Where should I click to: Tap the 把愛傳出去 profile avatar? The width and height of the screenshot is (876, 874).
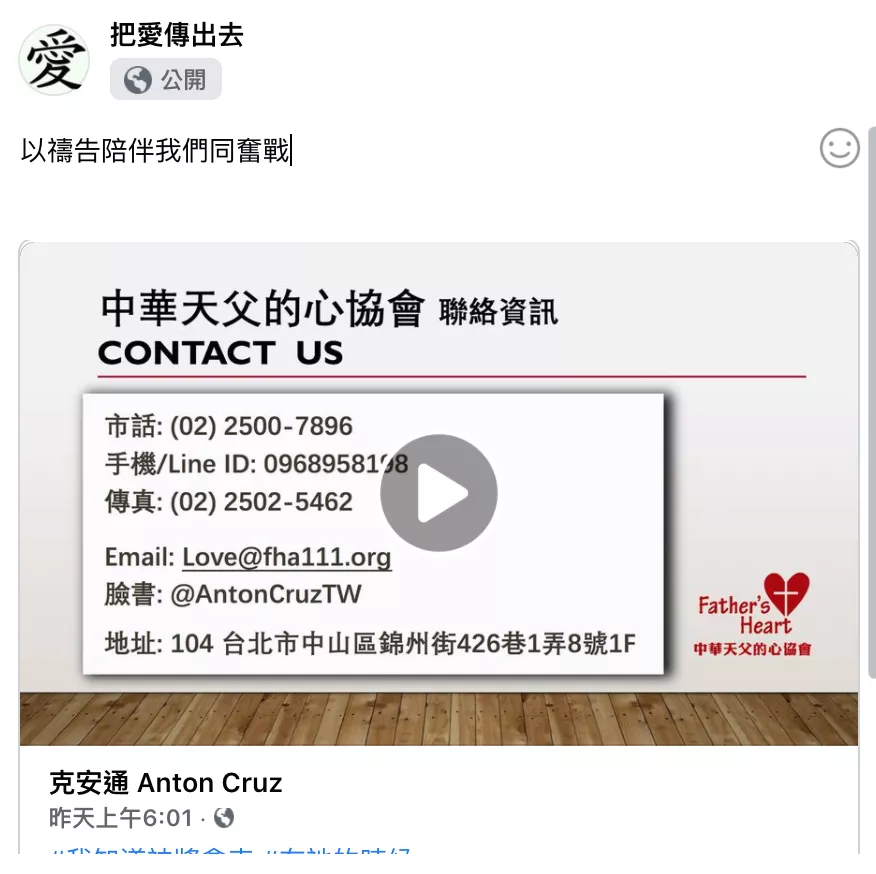pos(54,60)
